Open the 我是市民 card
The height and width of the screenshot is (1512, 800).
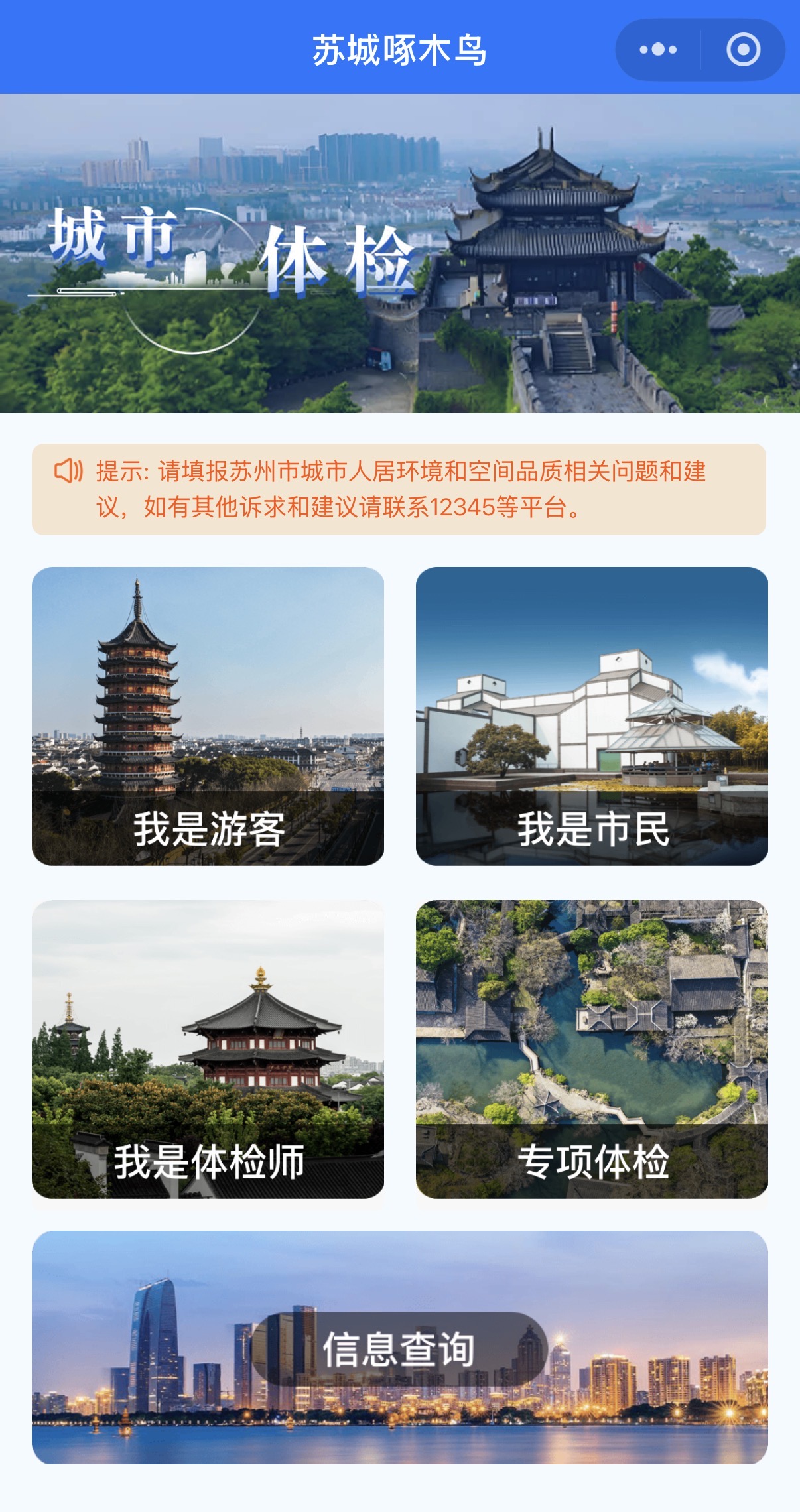[x=592, y=716]
